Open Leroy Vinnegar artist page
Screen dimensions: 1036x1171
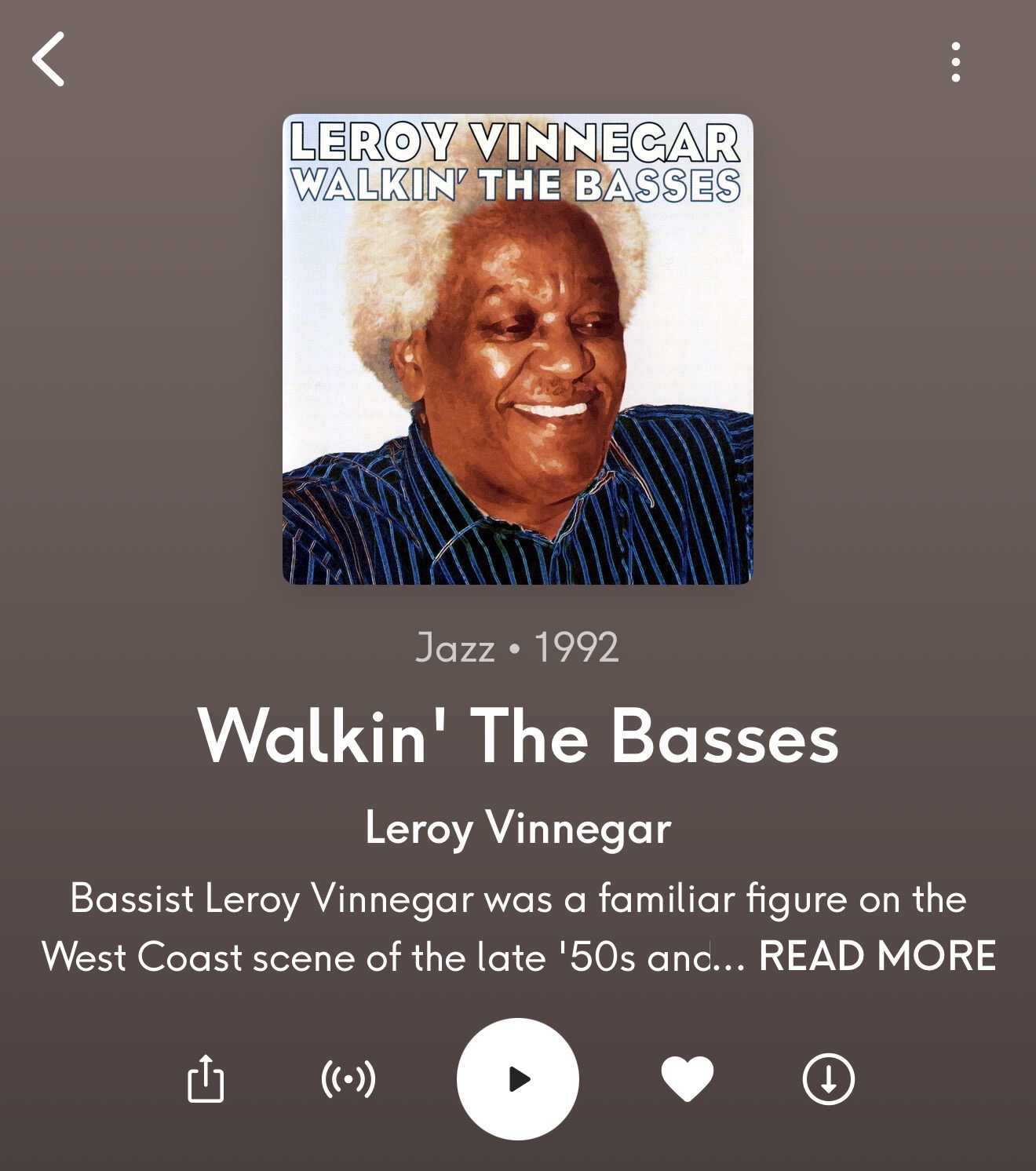518,828
